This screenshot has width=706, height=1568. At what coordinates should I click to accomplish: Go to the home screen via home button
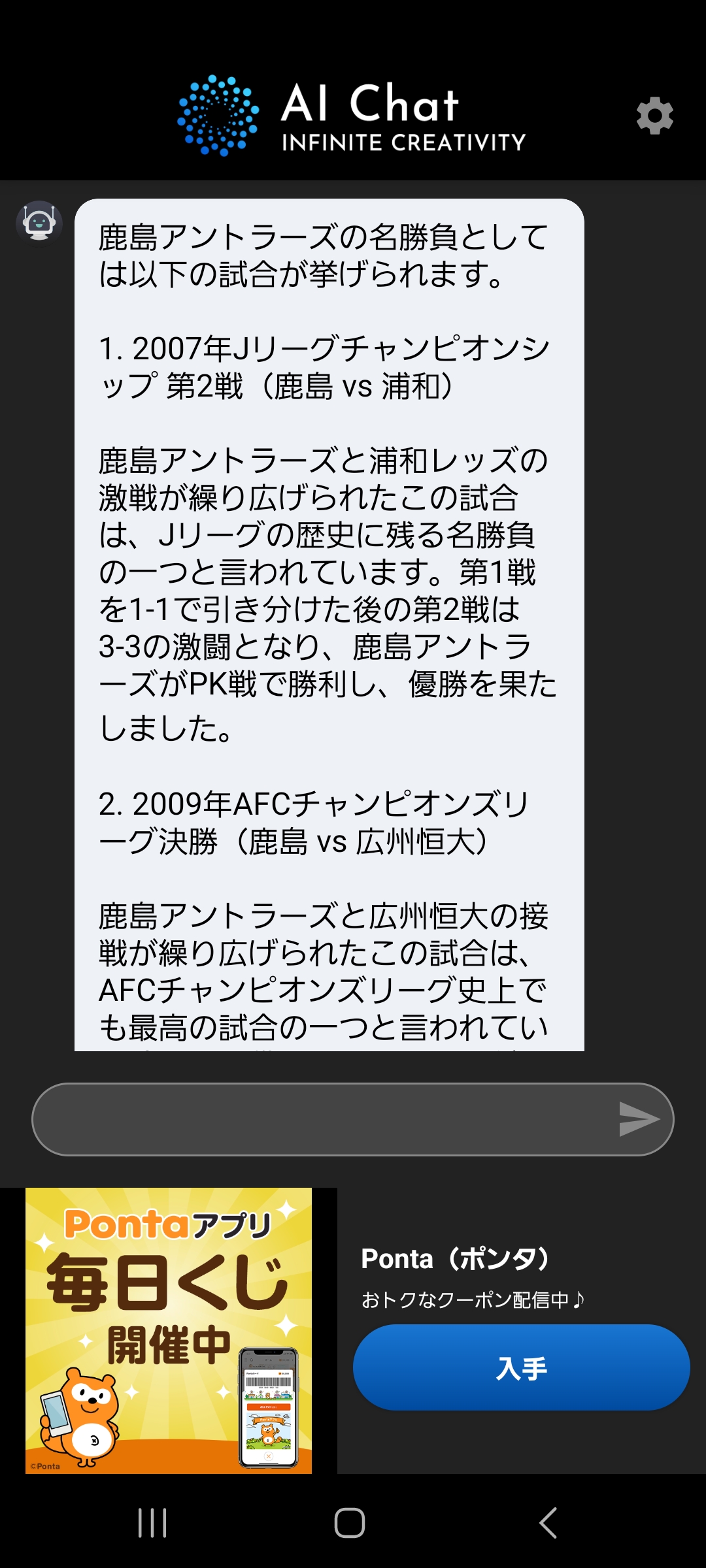point(350,1523)
